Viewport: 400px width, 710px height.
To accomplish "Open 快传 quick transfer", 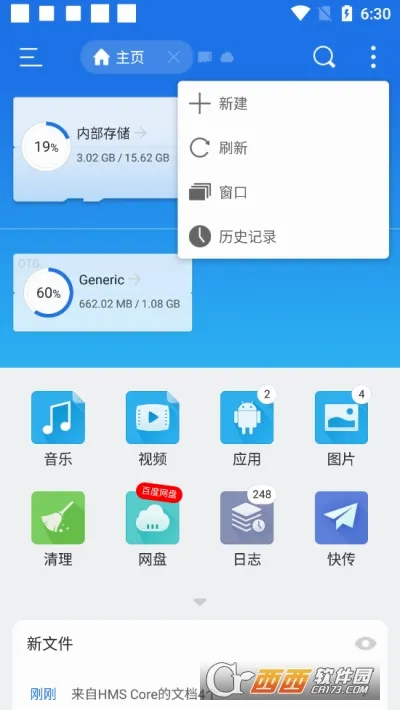I will pyautogui.click(x=341, y=529).
